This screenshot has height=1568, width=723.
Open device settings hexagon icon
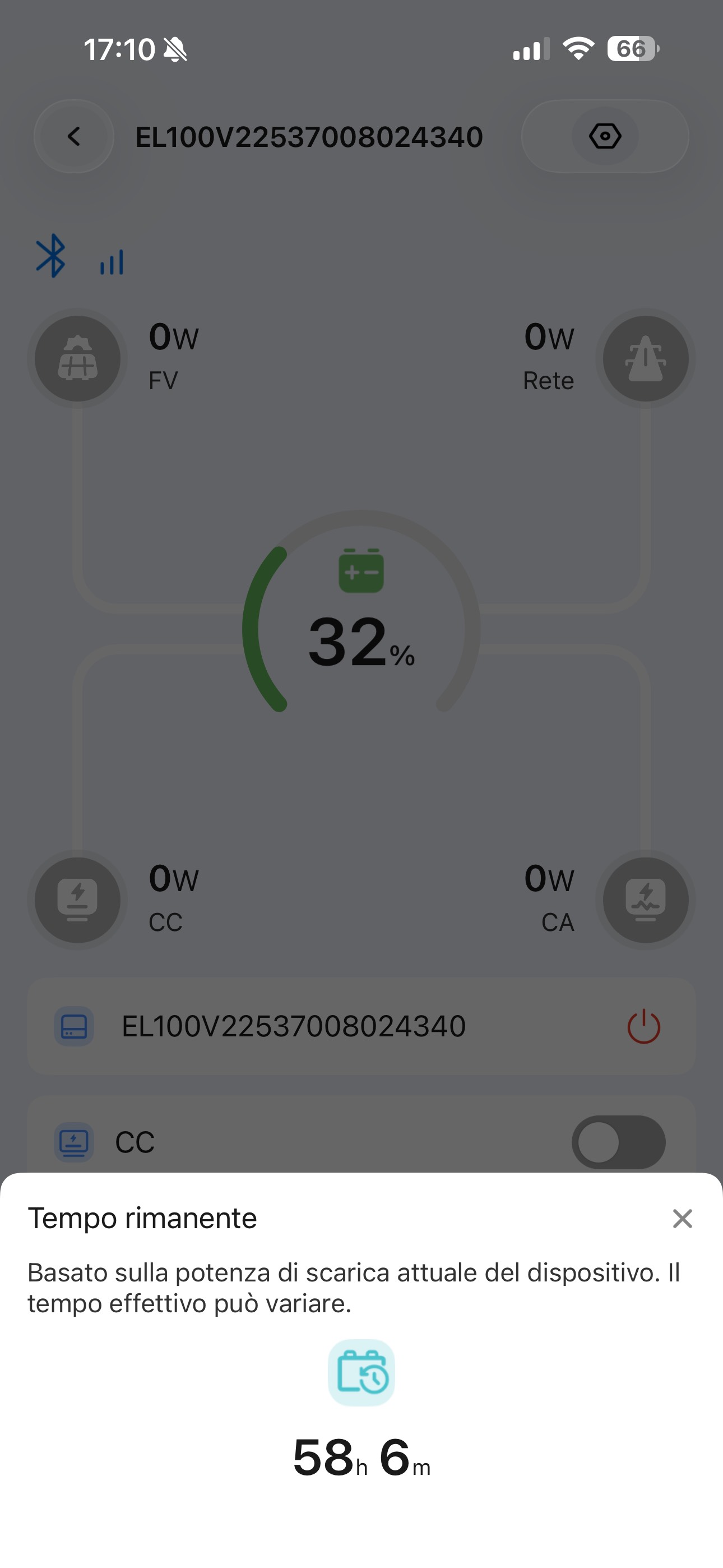click(x=605, y=136)
